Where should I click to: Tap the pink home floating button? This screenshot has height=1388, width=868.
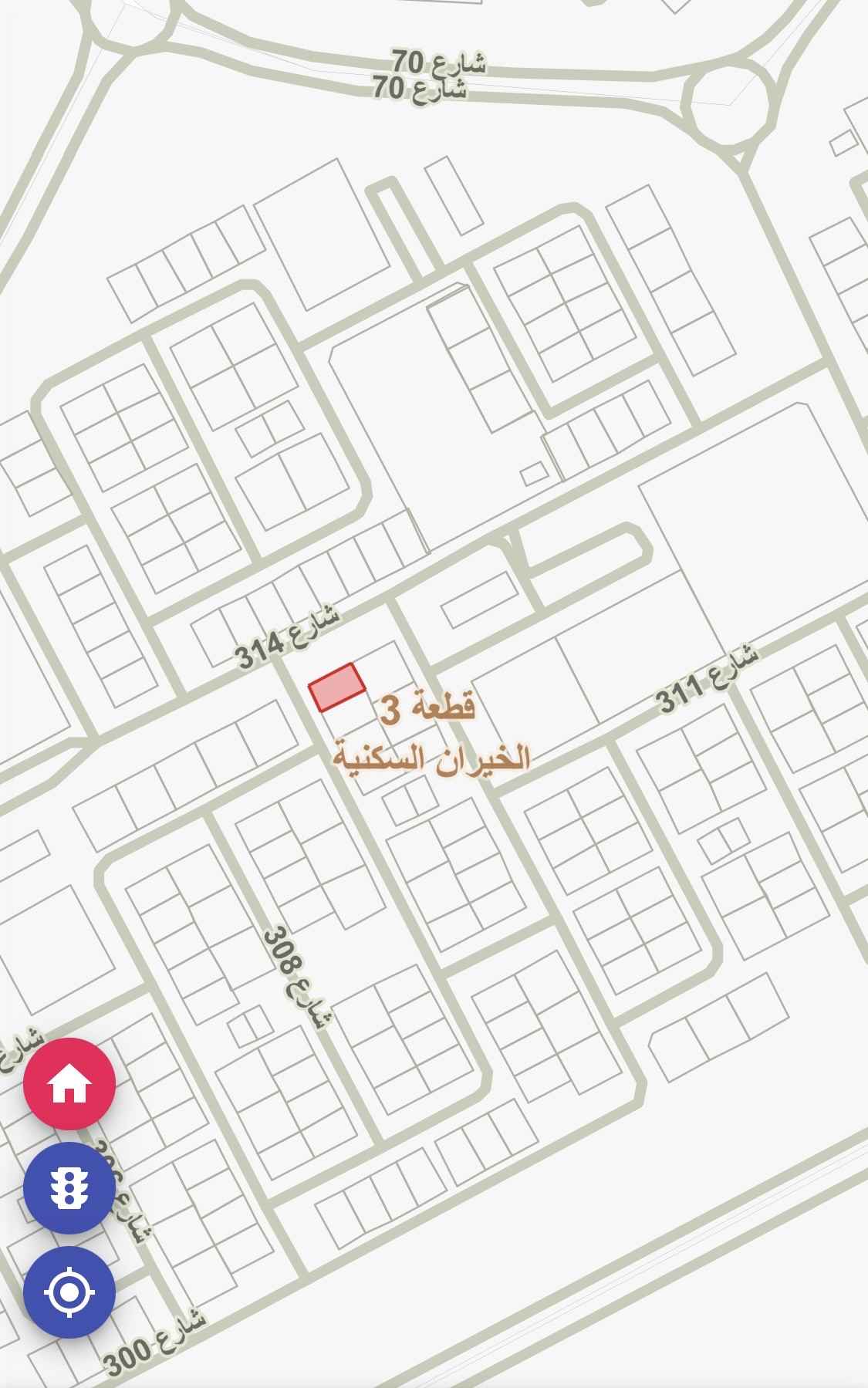click(69, 1084)
